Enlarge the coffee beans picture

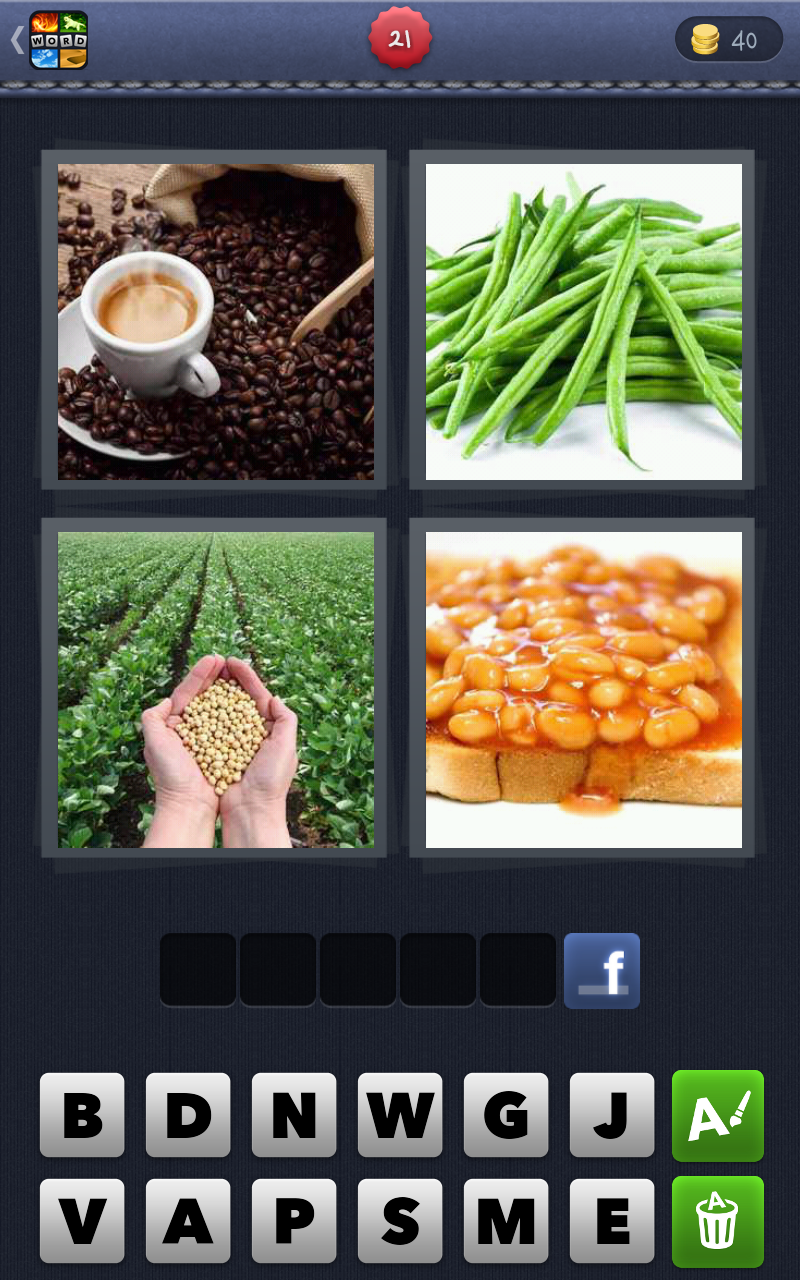click(216, 321)
